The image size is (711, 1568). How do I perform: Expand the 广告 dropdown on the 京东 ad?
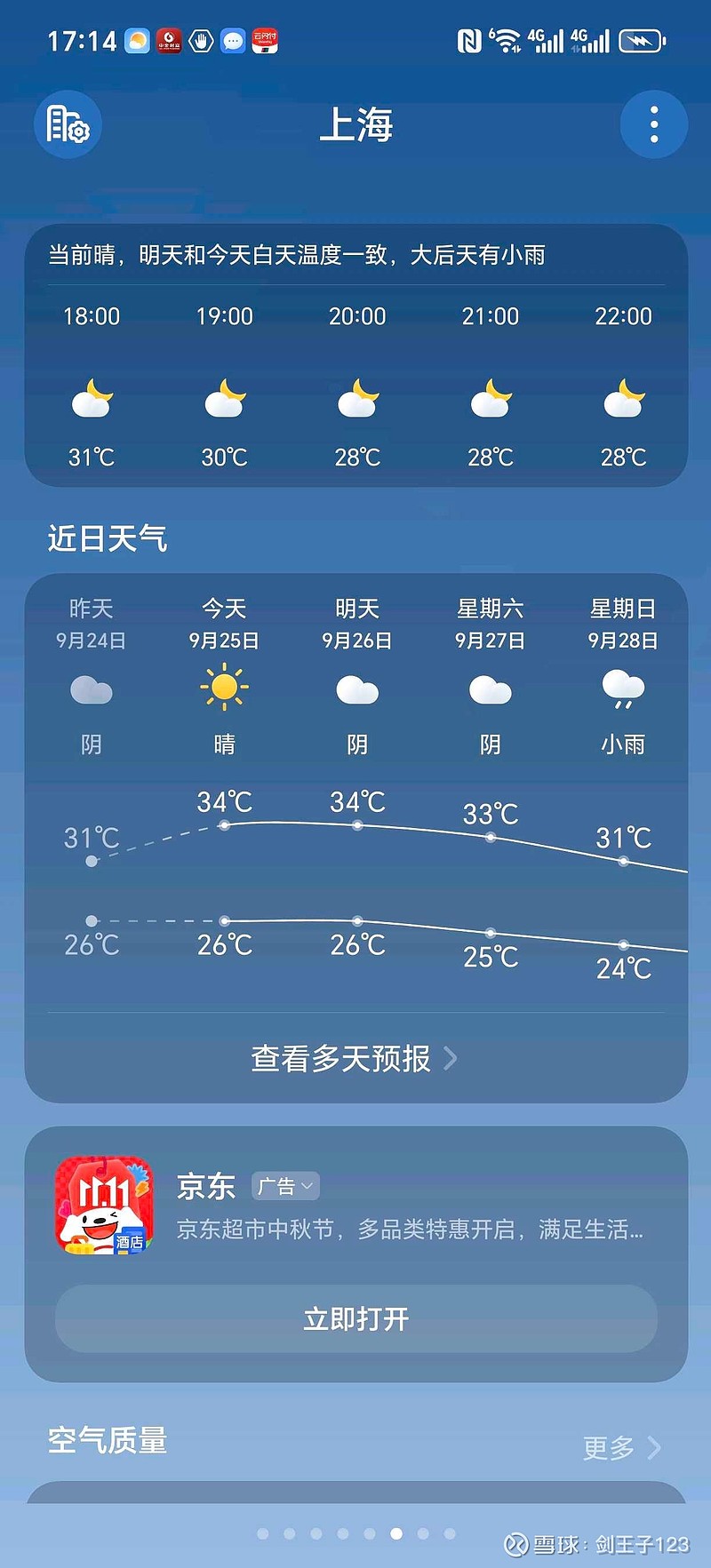coord(285,1186)
